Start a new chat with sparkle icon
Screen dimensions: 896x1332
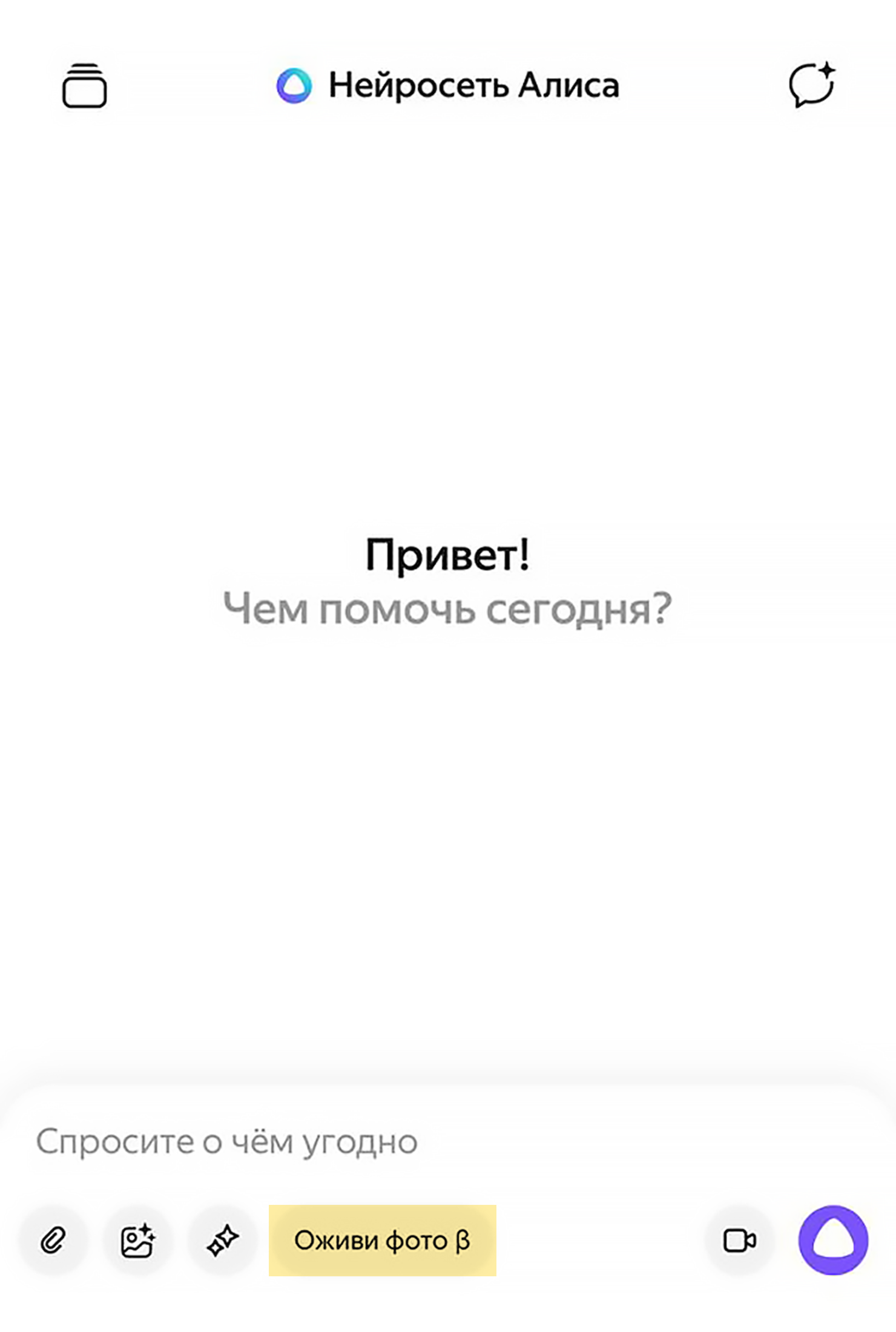pos(811,85)
